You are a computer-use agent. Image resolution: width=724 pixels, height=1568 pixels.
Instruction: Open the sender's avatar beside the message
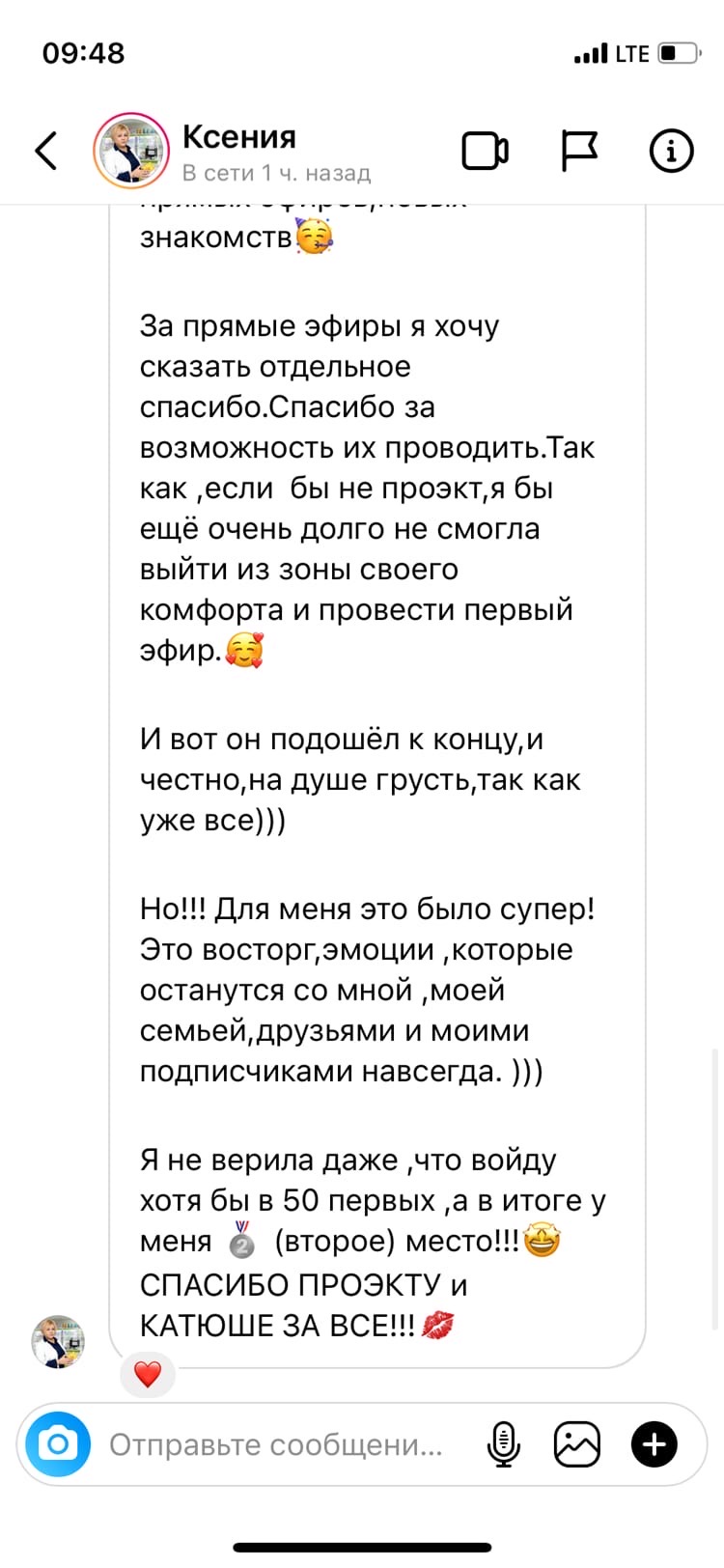point(58,1341)
